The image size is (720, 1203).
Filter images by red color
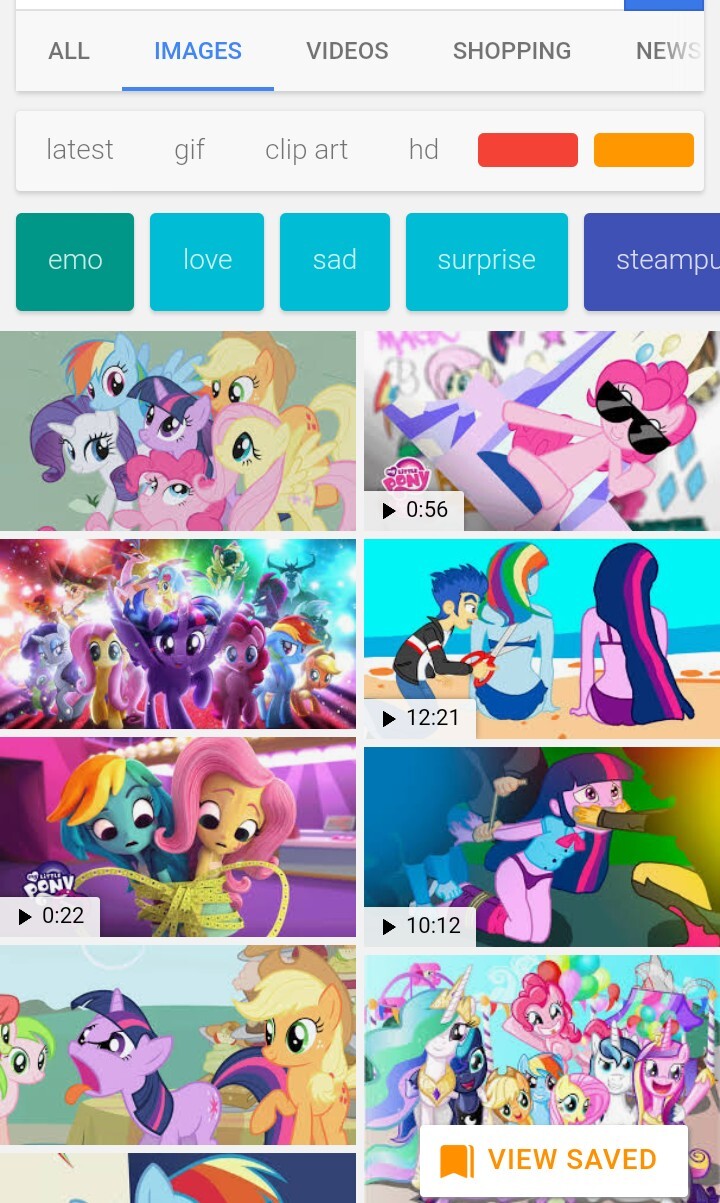click(x=527, y=150)
